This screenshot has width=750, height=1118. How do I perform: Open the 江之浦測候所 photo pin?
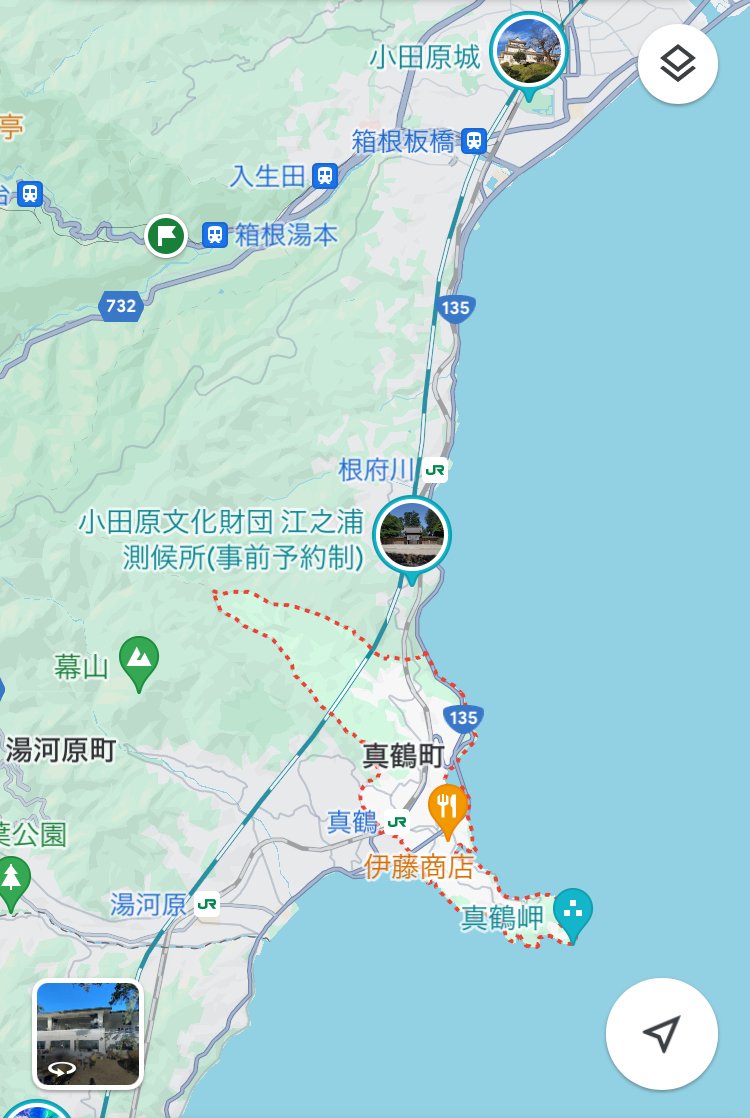(x=411, y=535)
